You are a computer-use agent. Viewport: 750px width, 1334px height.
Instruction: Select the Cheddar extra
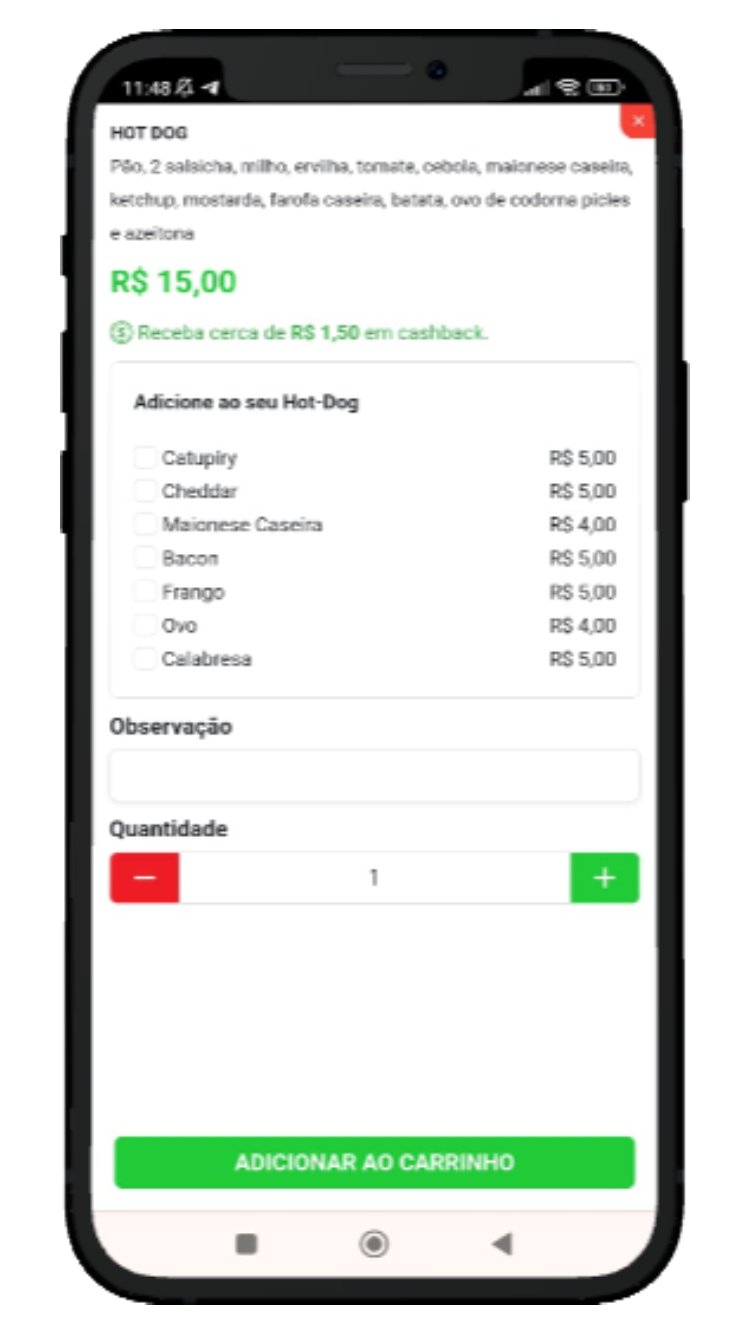click(146, 492)
